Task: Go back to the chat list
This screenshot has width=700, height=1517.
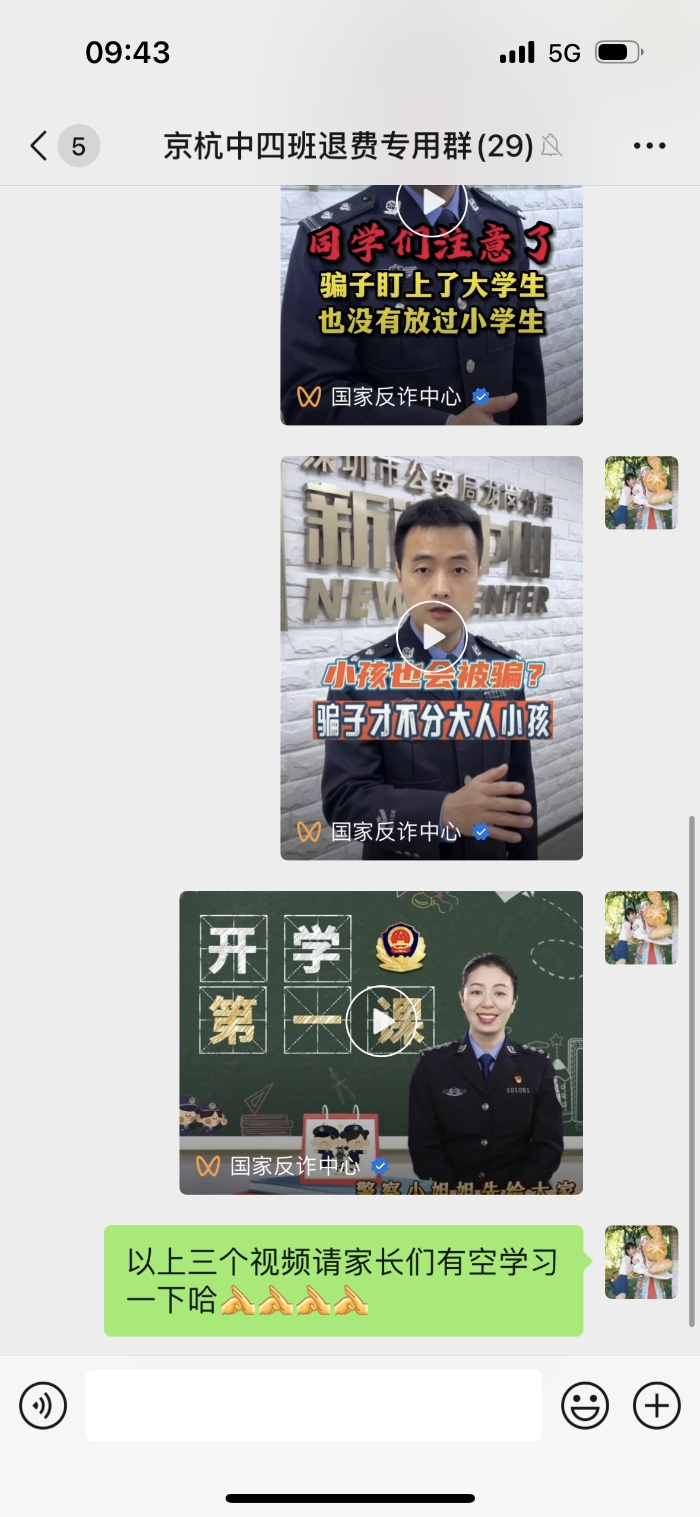Action: (x=40, y=147)
